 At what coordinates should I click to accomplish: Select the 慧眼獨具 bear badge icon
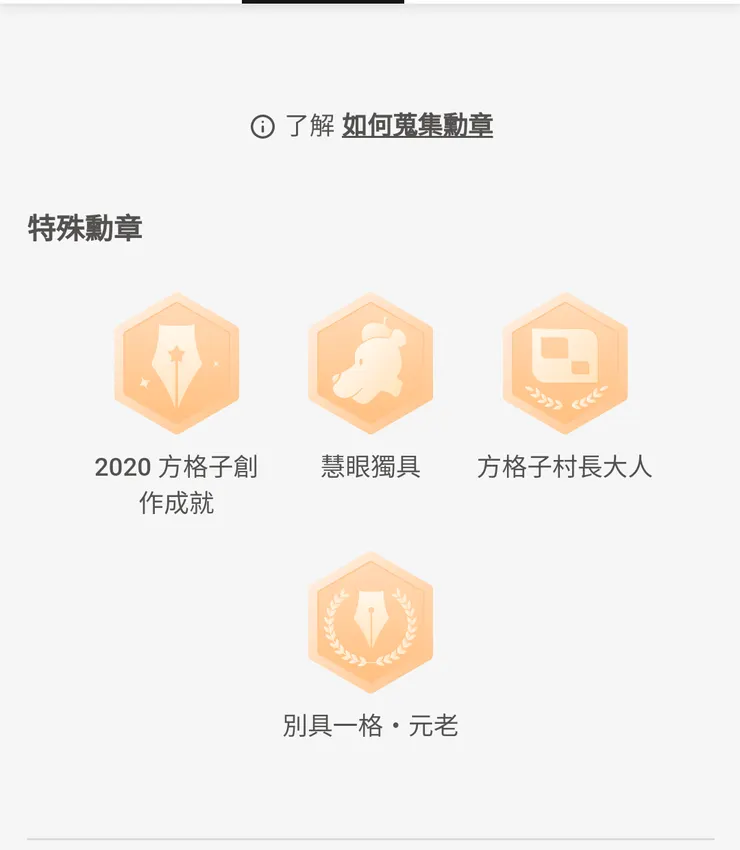coord(371,363)
